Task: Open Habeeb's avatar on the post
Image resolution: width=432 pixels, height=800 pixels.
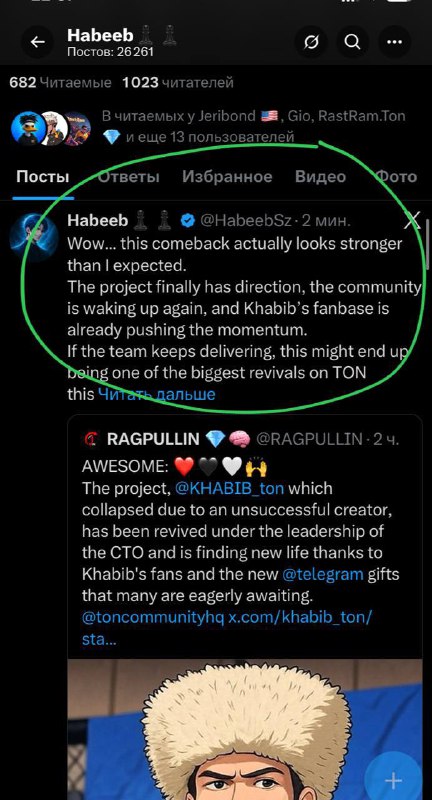Action: (x=34, y=236)
